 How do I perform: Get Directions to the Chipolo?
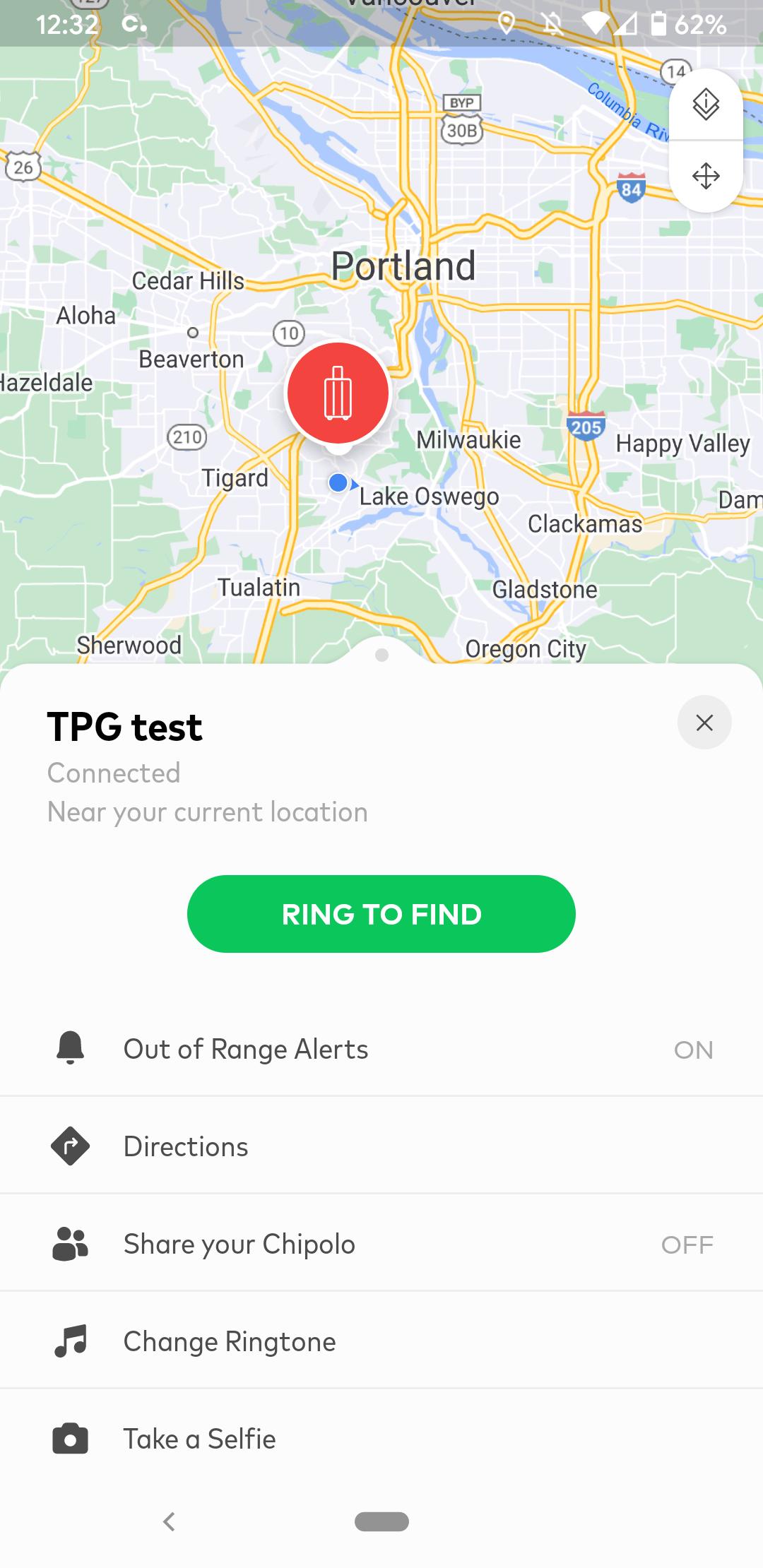(x=381, y=1147)
